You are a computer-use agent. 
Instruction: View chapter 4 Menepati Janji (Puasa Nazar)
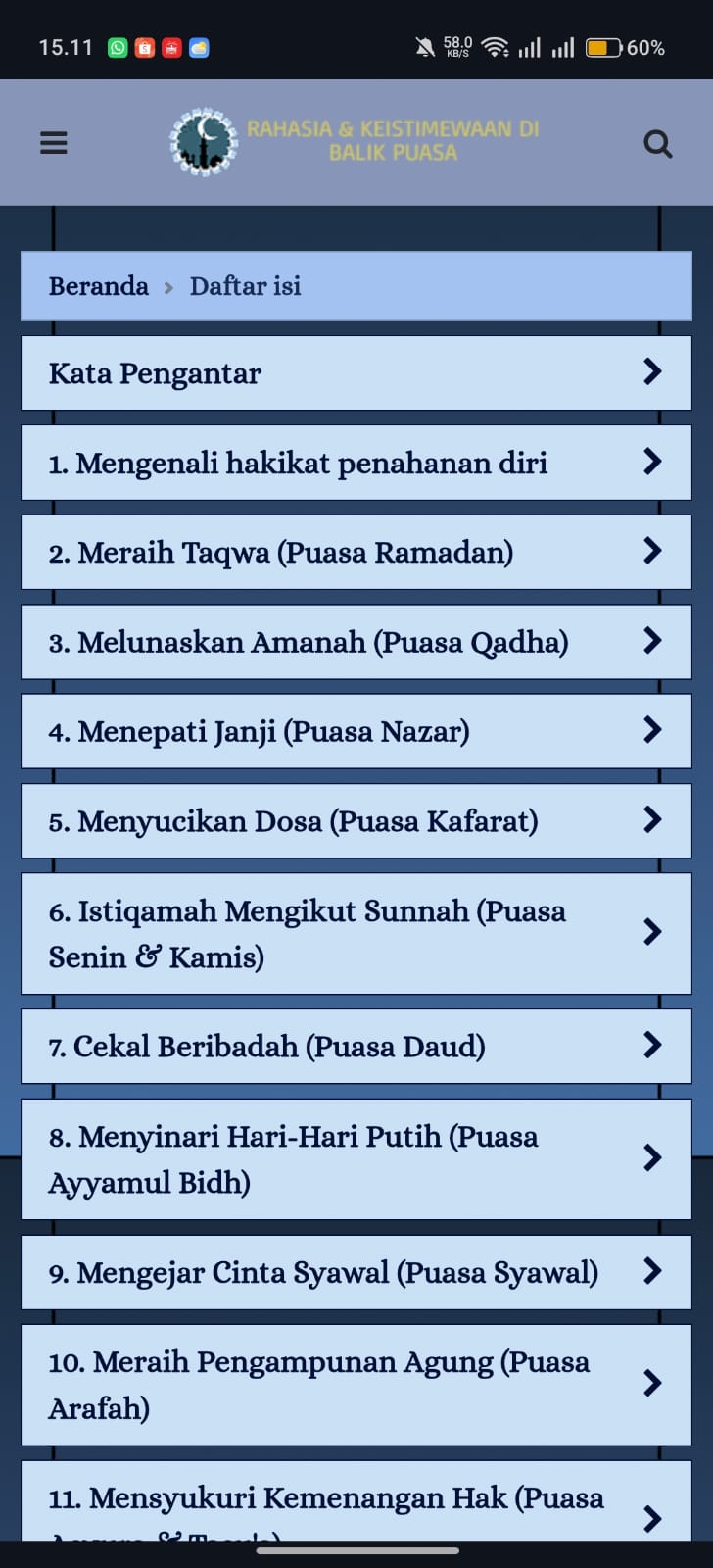point(356,732)
